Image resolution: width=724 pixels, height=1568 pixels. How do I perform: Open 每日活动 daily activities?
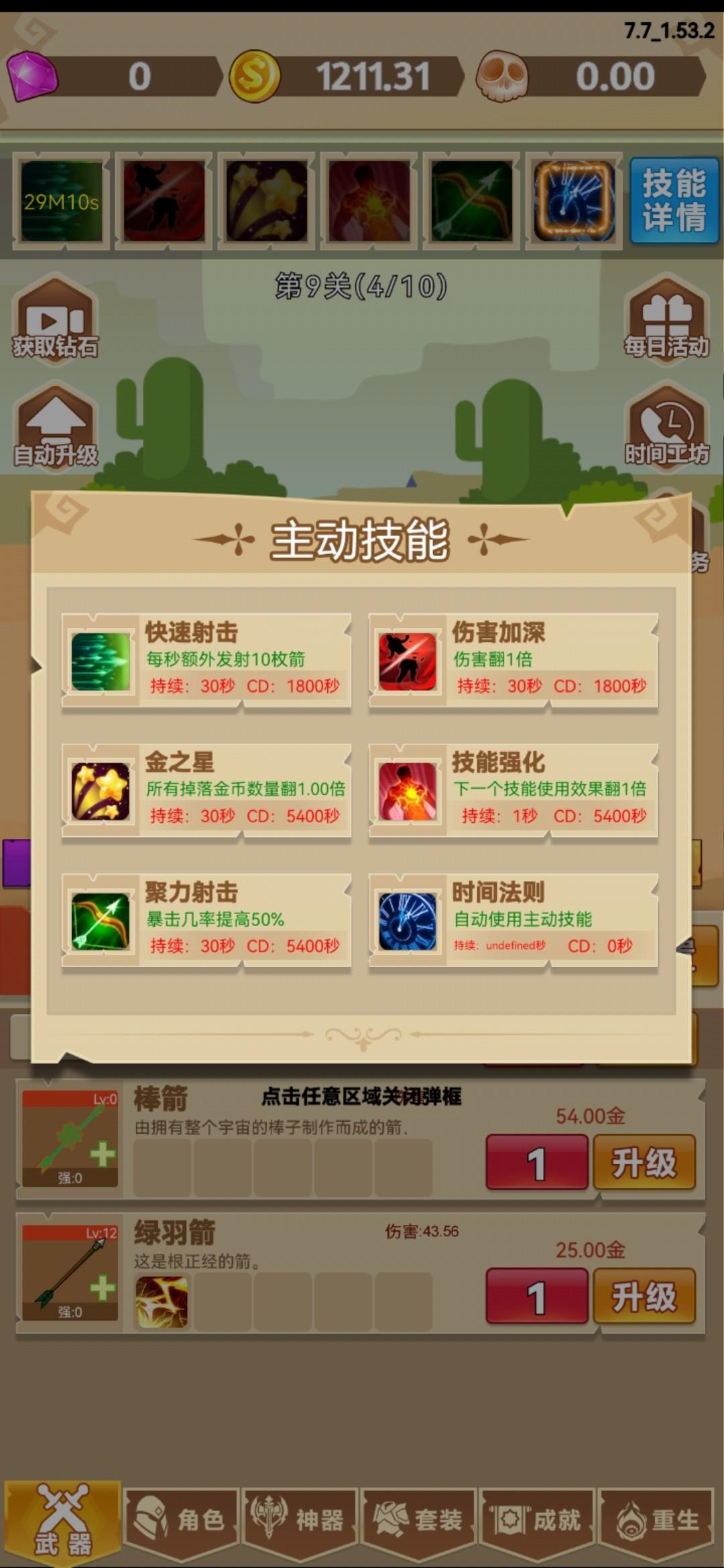[666, 320]
